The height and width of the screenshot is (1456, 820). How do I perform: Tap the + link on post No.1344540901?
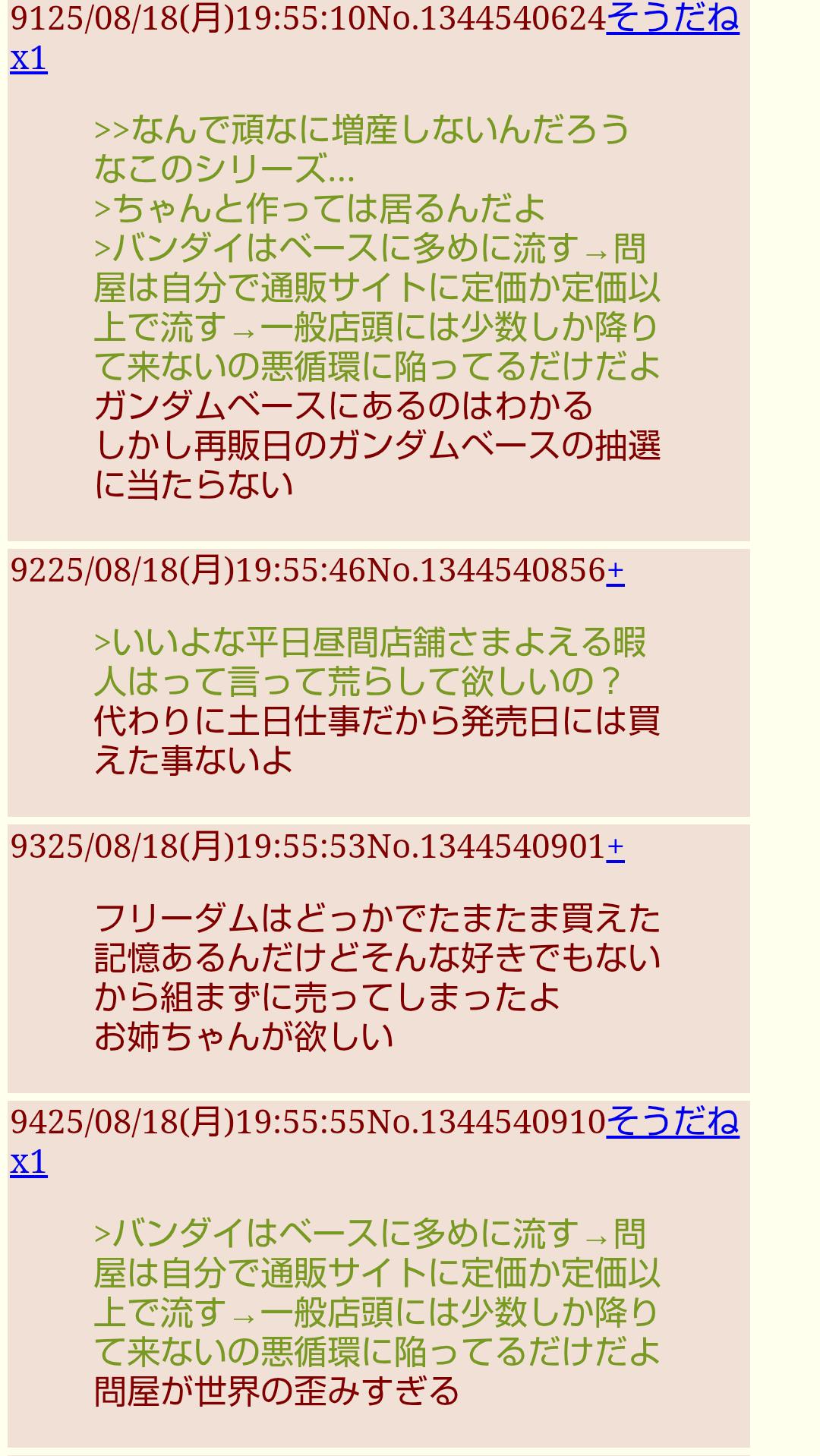[x=615, y=846]
